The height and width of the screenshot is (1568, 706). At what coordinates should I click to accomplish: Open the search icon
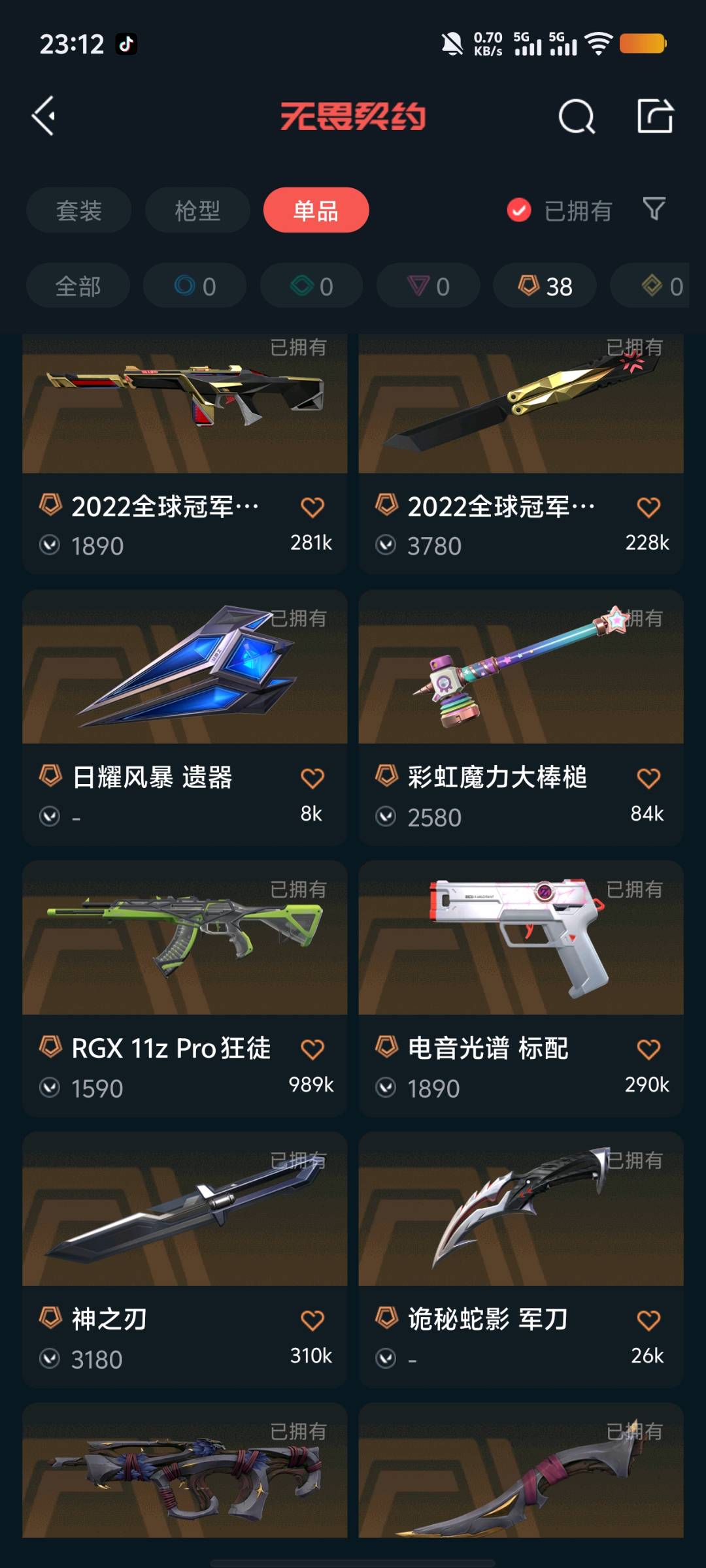pyautogui.click(x=576, y=117)
